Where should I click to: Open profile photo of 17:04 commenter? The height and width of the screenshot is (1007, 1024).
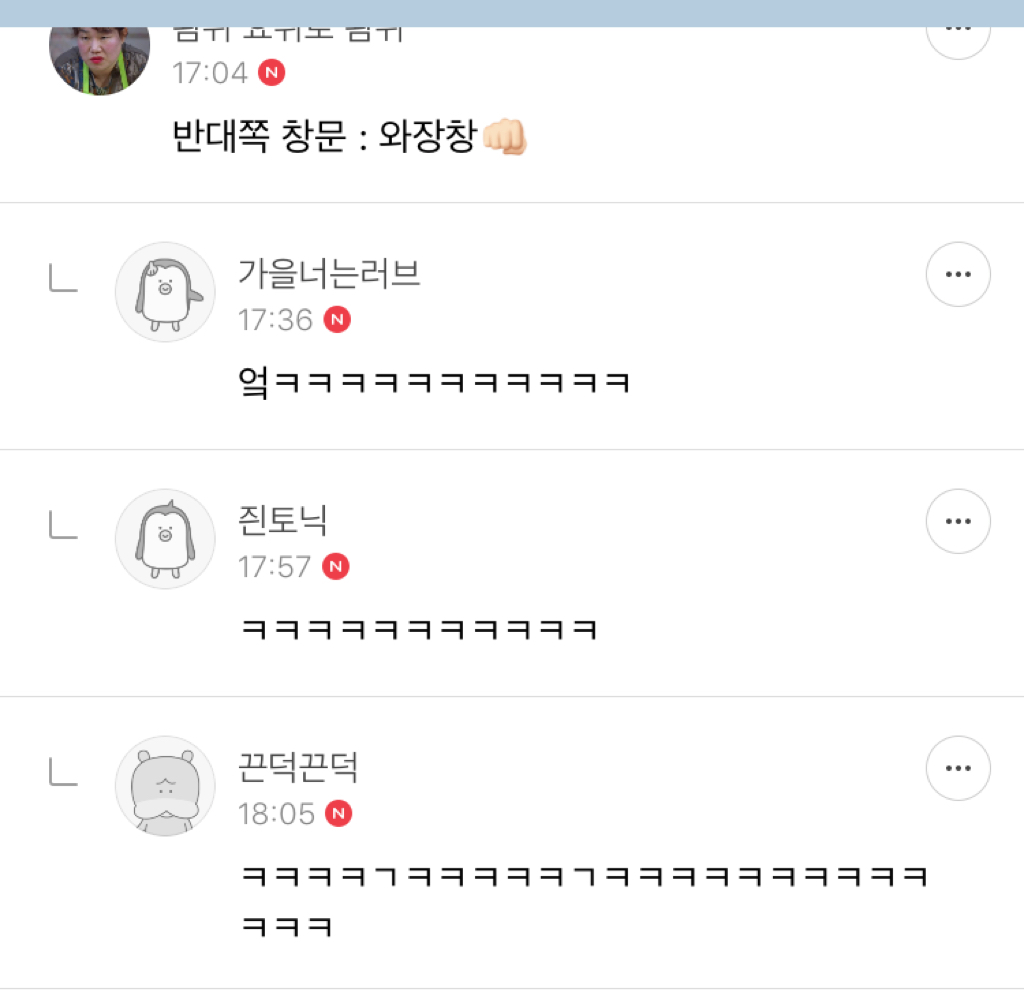pos(99,61)
